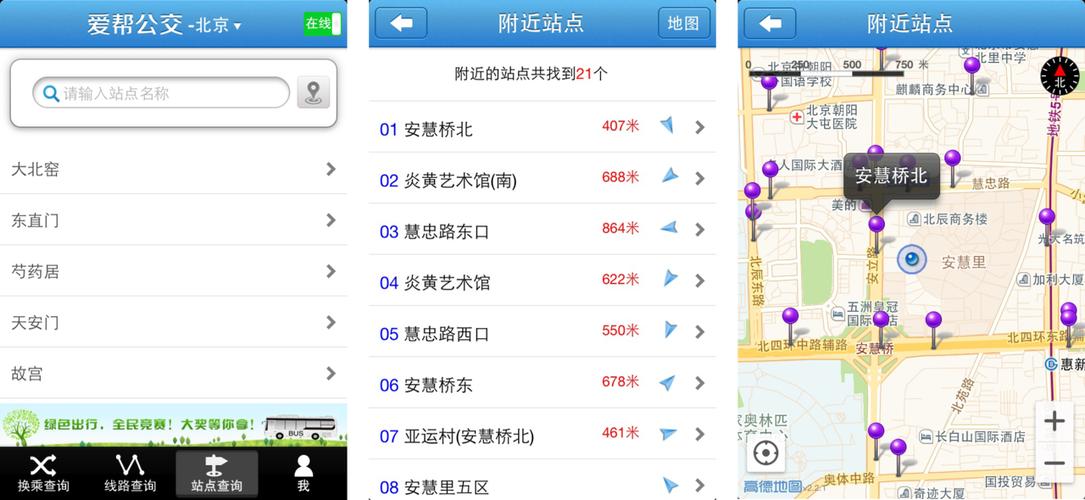Zoom out on the map with minus

pyautogui.click(x=1054, y=463)
